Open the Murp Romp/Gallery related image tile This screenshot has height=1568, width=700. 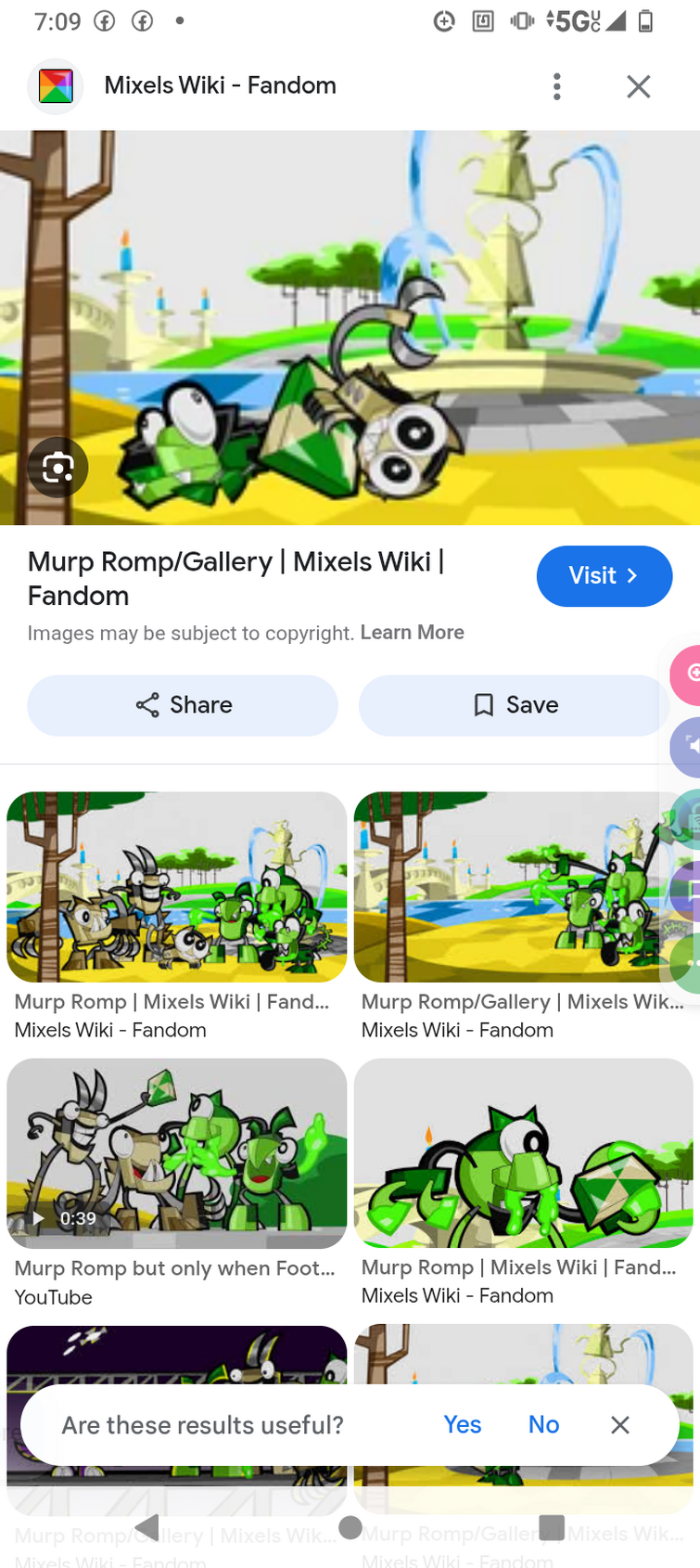tap(523, 887)
